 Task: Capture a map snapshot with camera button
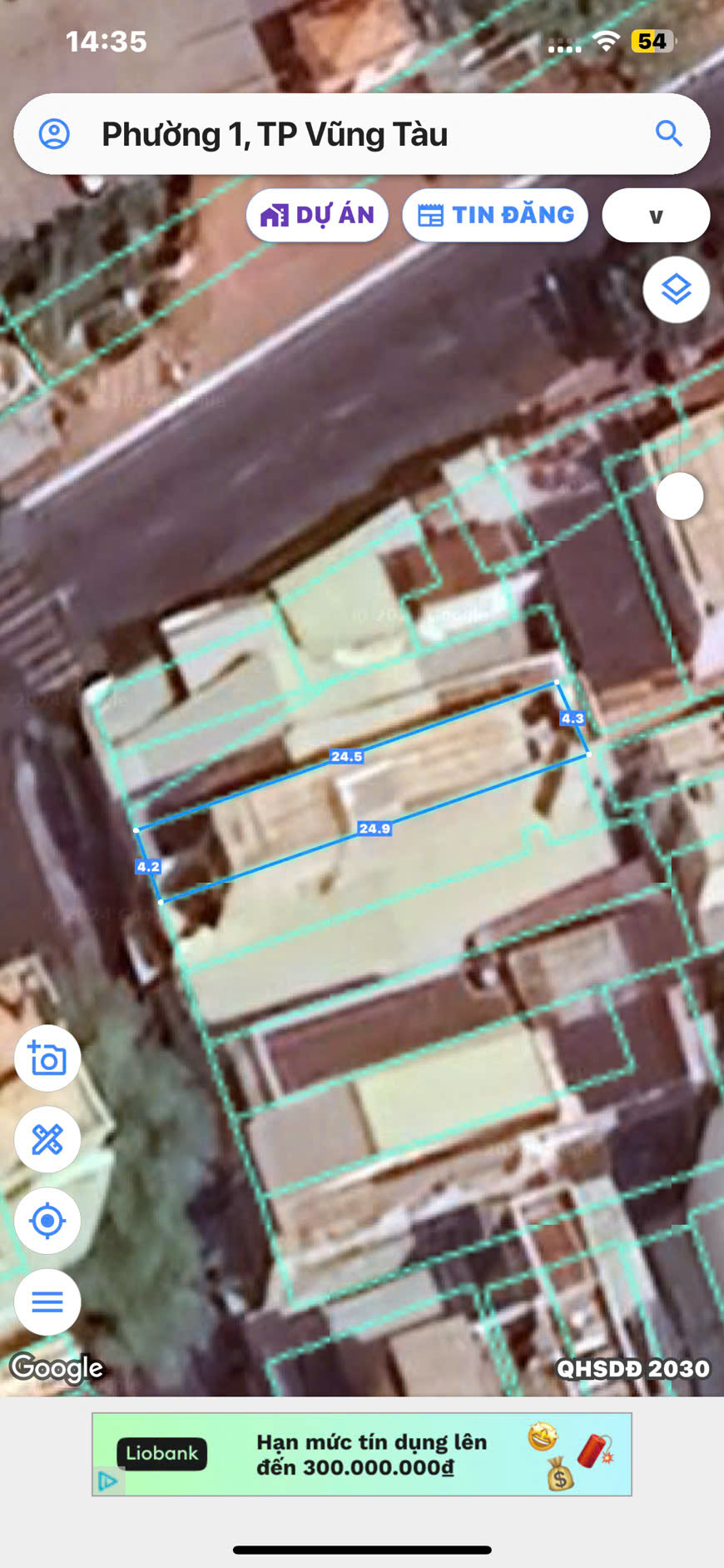coord(47,1058)
